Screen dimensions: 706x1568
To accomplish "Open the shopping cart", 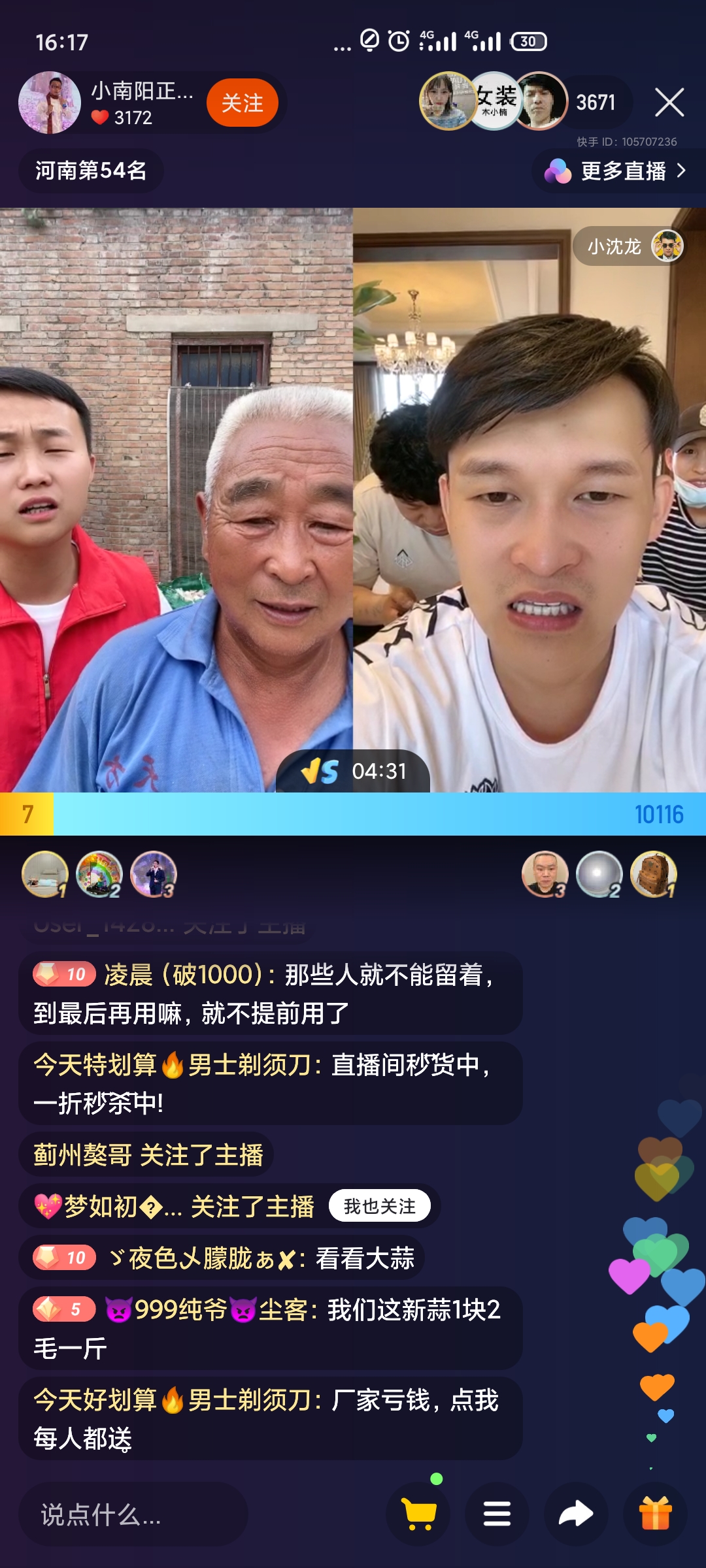I will [x=418, y=1514].
